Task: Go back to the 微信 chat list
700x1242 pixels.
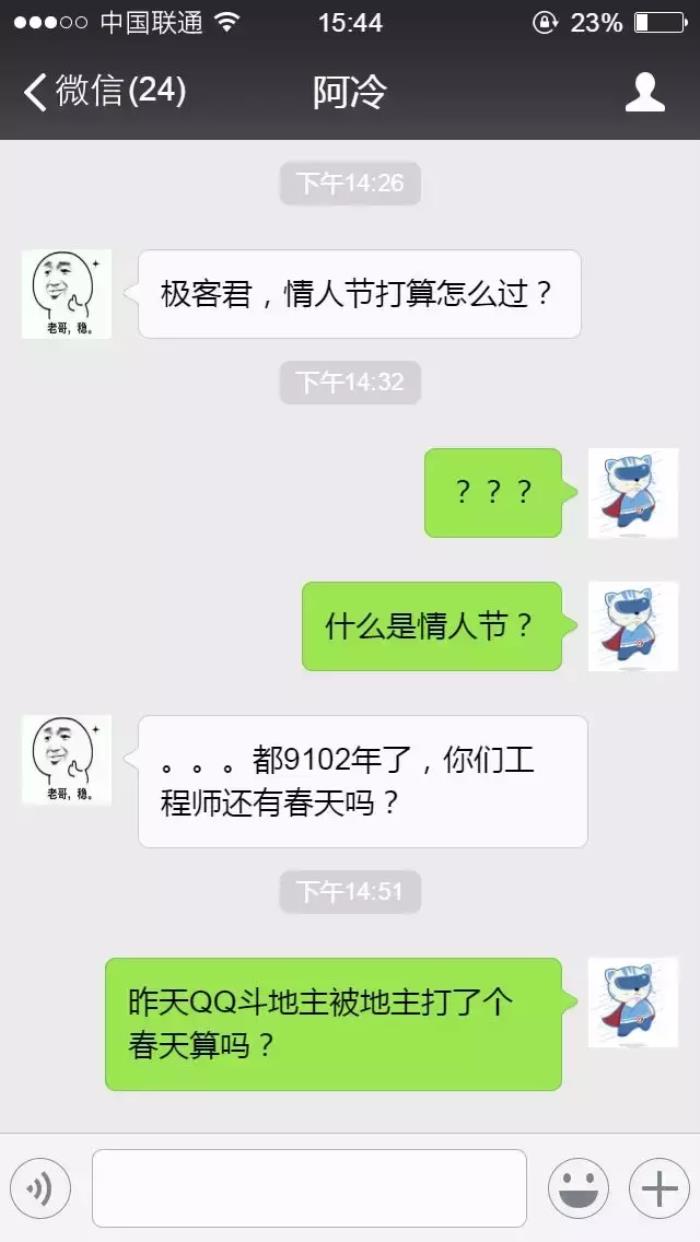Action: (x=104, y=92)
